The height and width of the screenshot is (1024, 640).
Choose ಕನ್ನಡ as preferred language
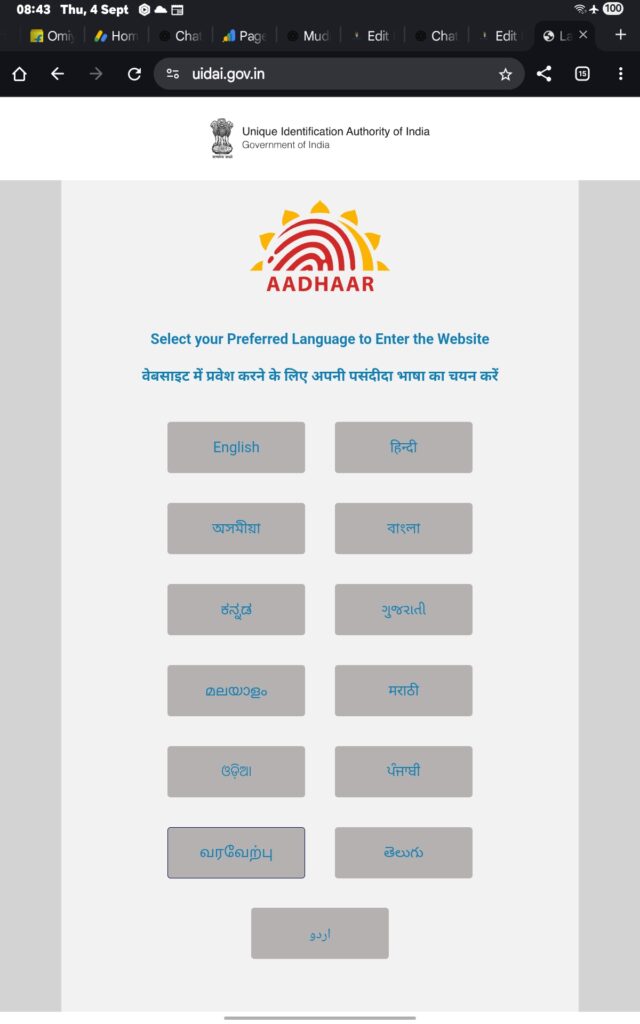pos(236,609)
